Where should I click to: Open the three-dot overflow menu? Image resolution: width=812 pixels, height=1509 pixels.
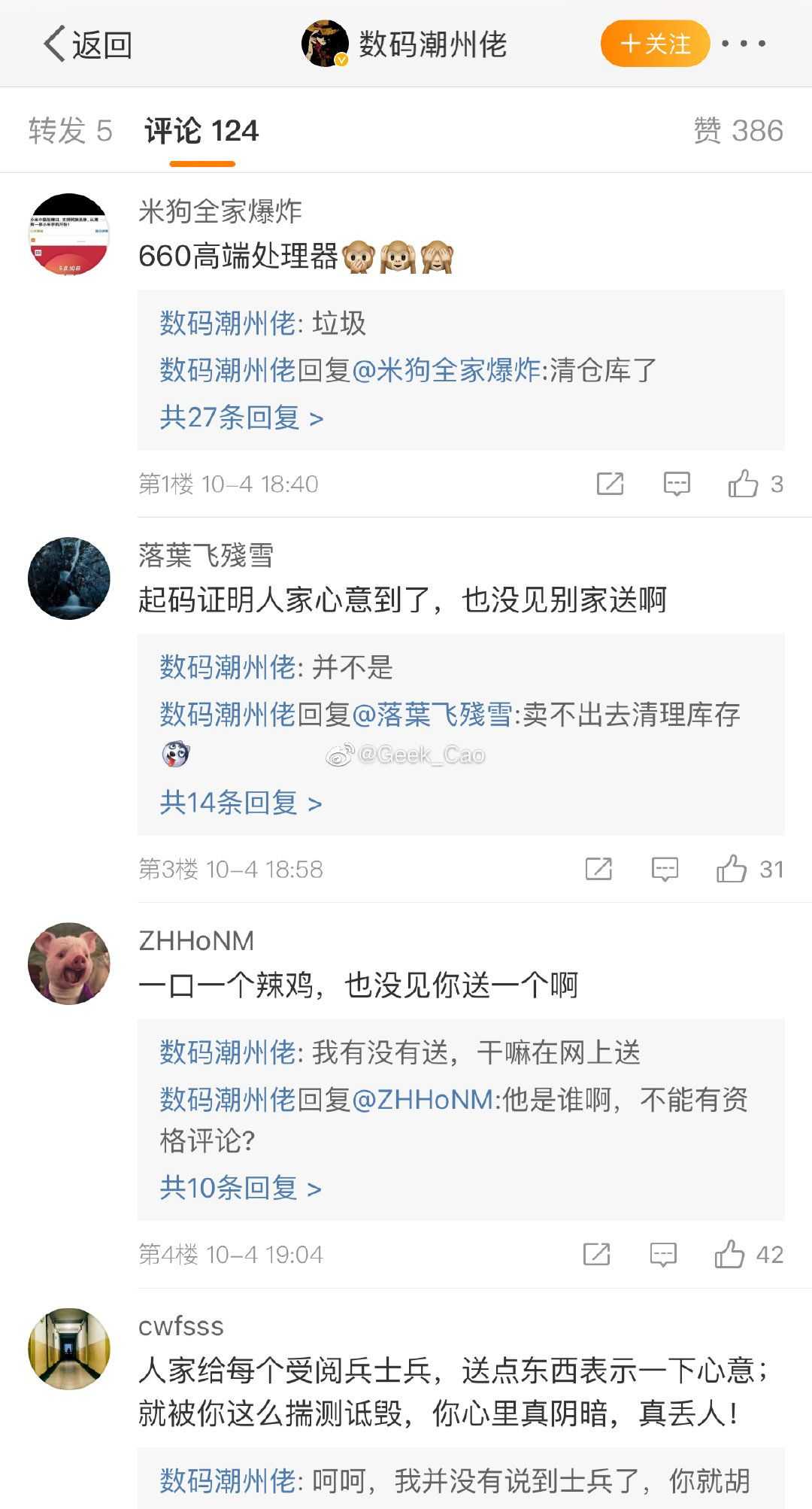click(x=744, y=44)
